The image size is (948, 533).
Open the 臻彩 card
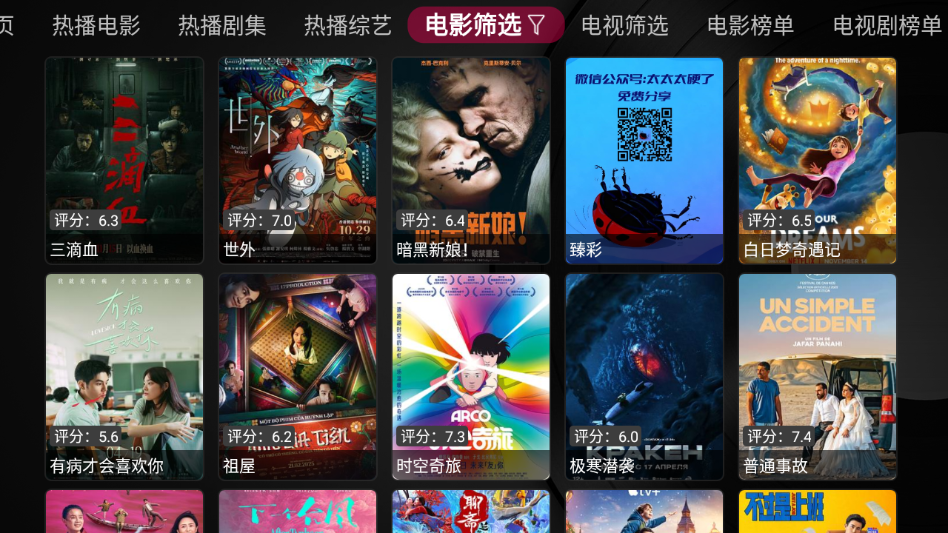[x=644, y=160]
